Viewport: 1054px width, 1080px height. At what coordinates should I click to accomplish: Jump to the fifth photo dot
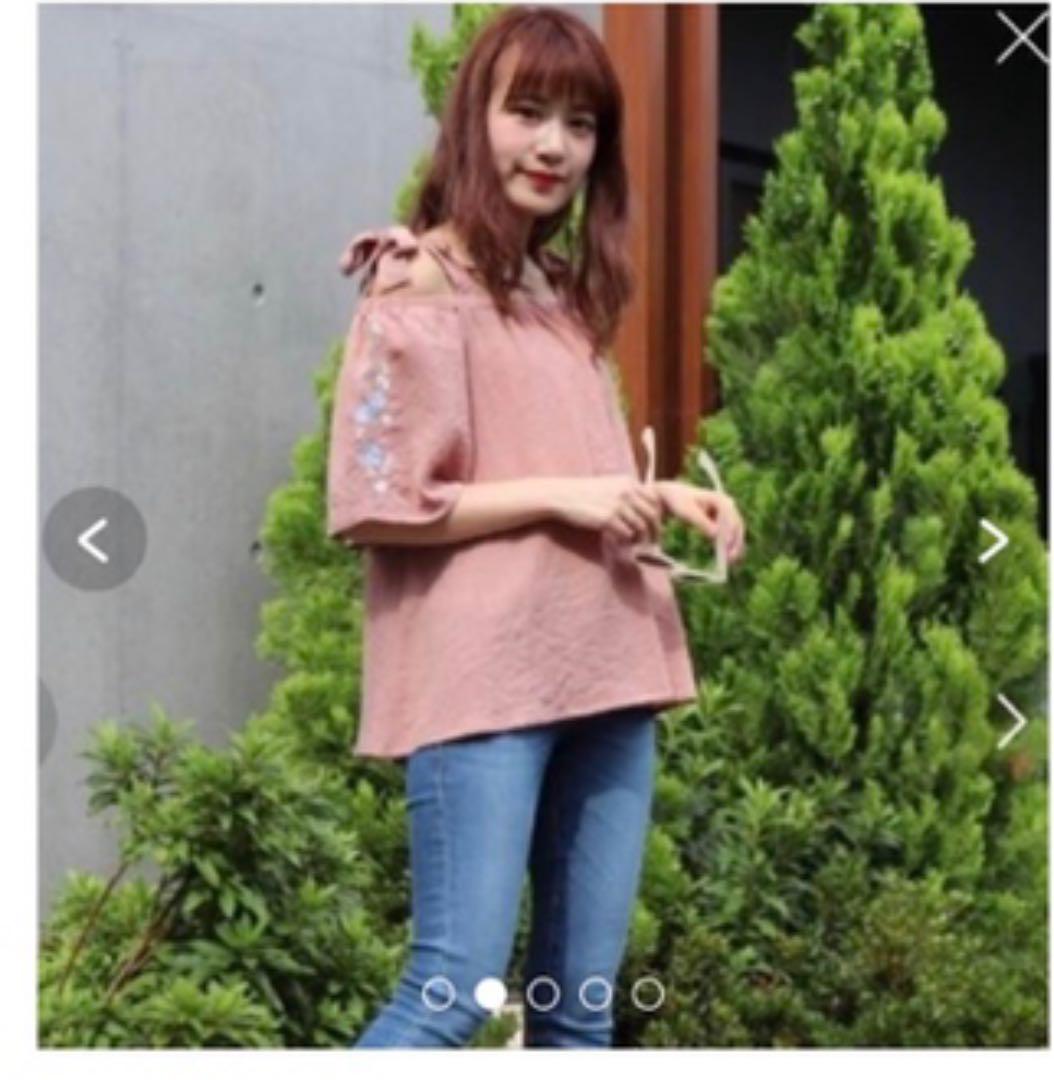click(x=647, y=994)
